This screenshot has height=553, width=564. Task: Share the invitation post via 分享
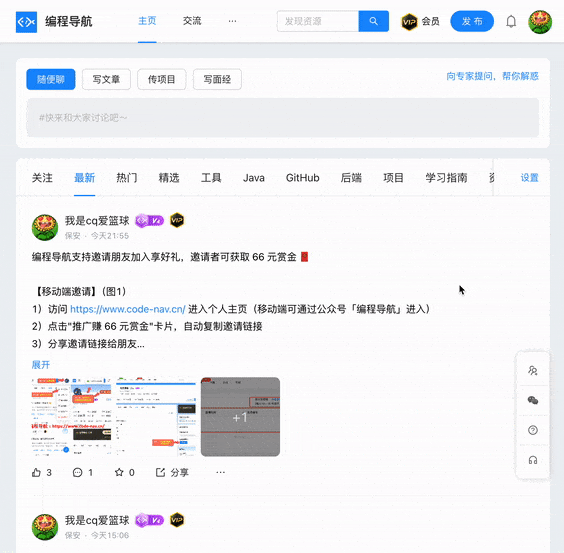click(x=172, y=472)
